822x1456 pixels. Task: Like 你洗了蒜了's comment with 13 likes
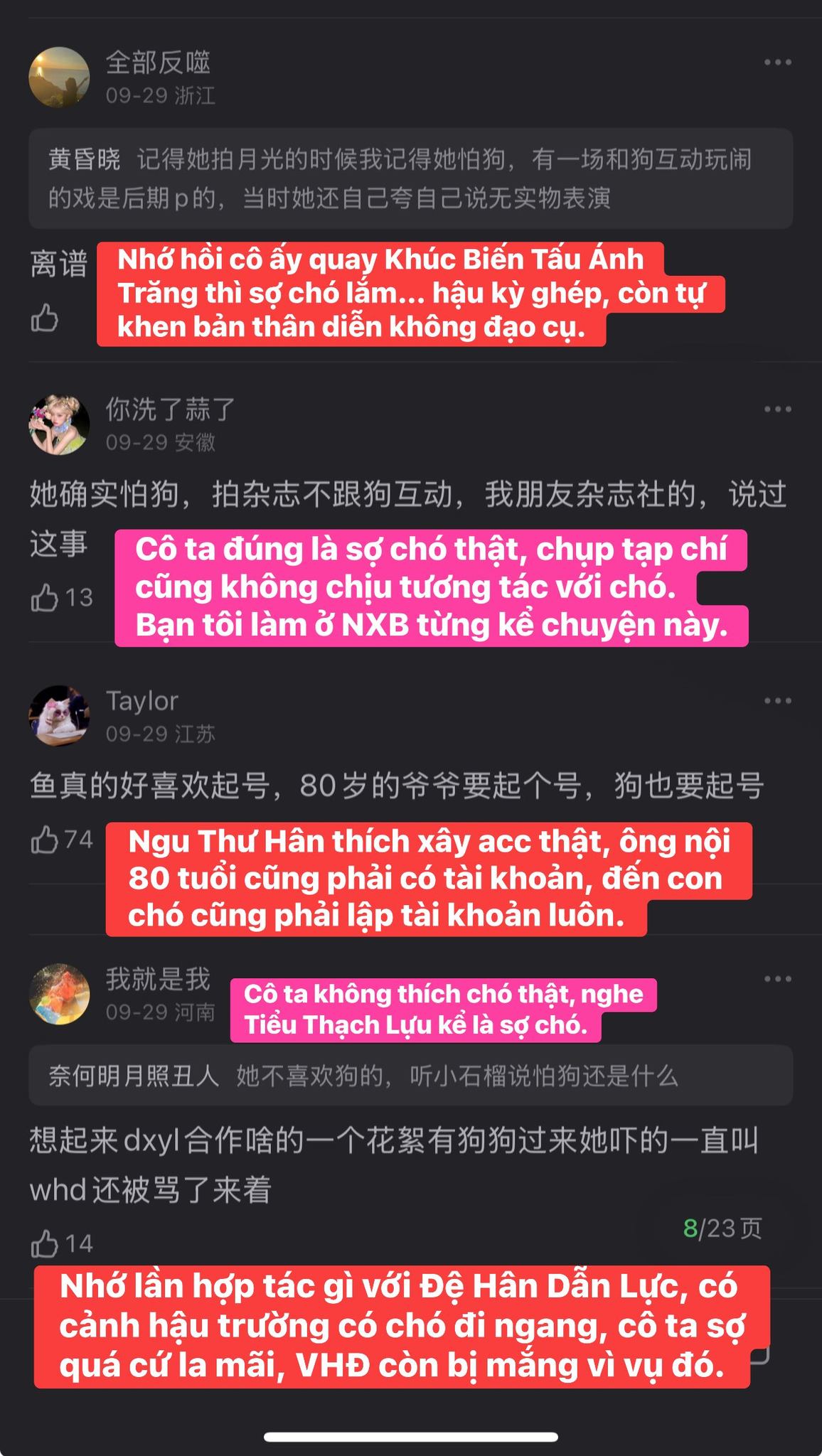tap(44, 598)
